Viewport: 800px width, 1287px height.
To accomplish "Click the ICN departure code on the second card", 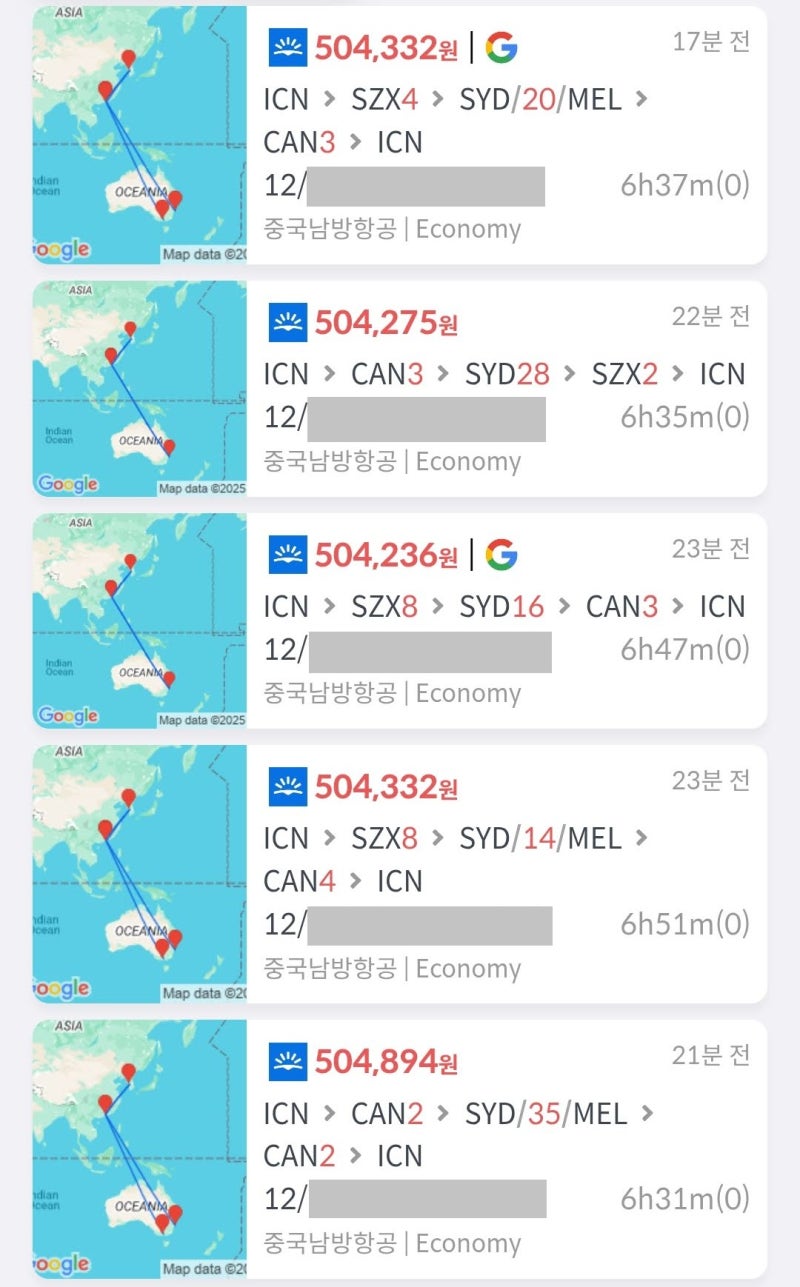I will tap(287, 373).
